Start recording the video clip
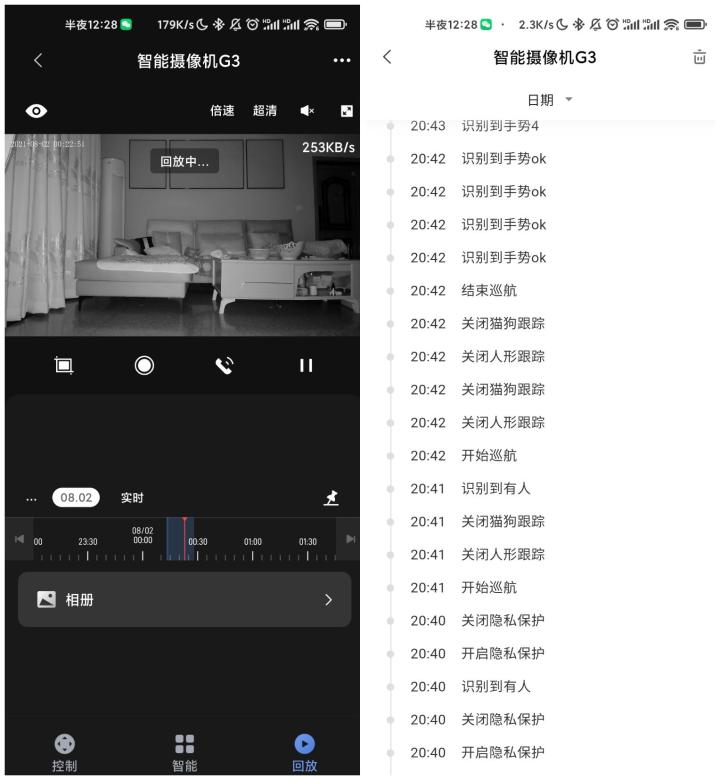This screenshot has height=780, width=720. point(144,365)
